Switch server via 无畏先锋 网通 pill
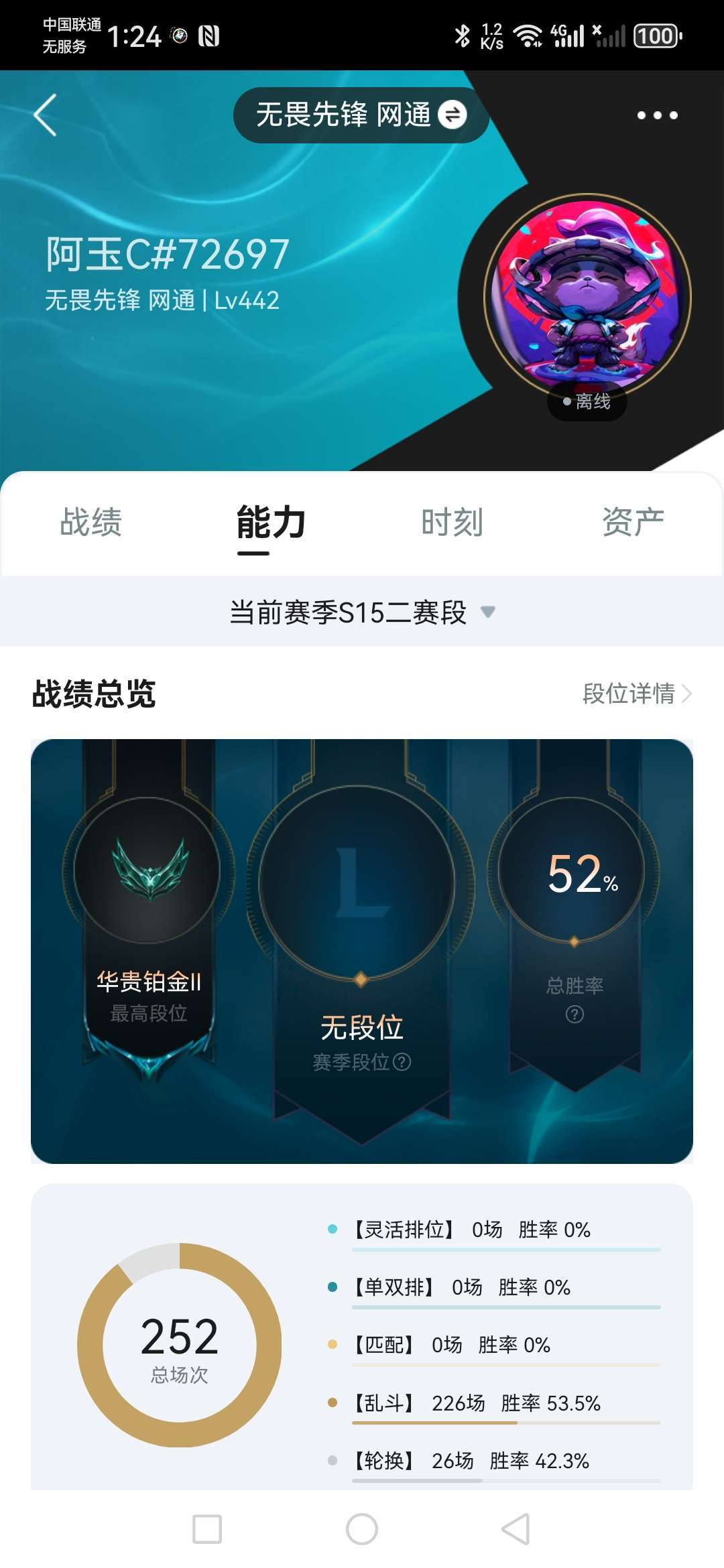 tap(361, 115)
